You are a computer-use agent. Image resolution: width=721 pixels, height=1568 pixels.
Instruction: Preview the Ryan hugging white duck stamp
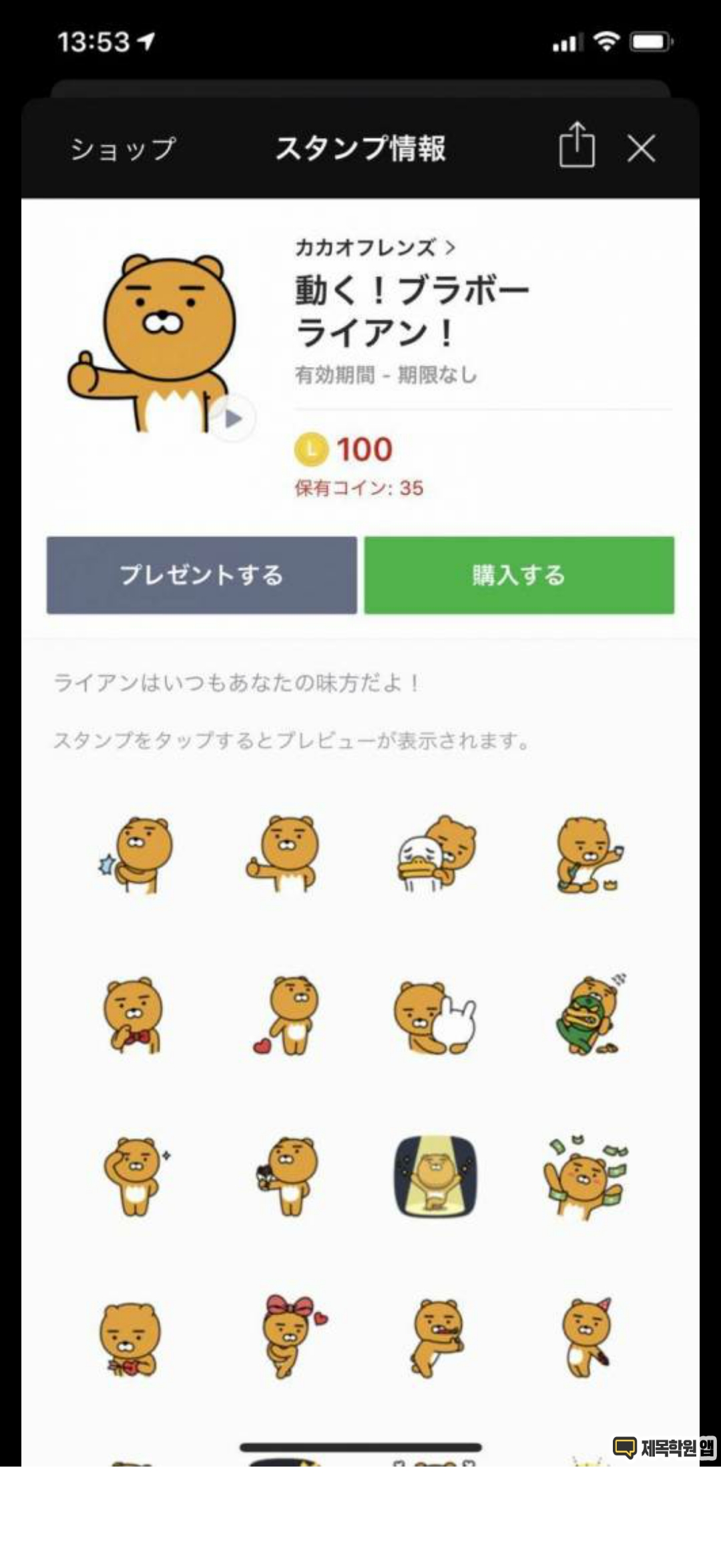coord(437,853)
